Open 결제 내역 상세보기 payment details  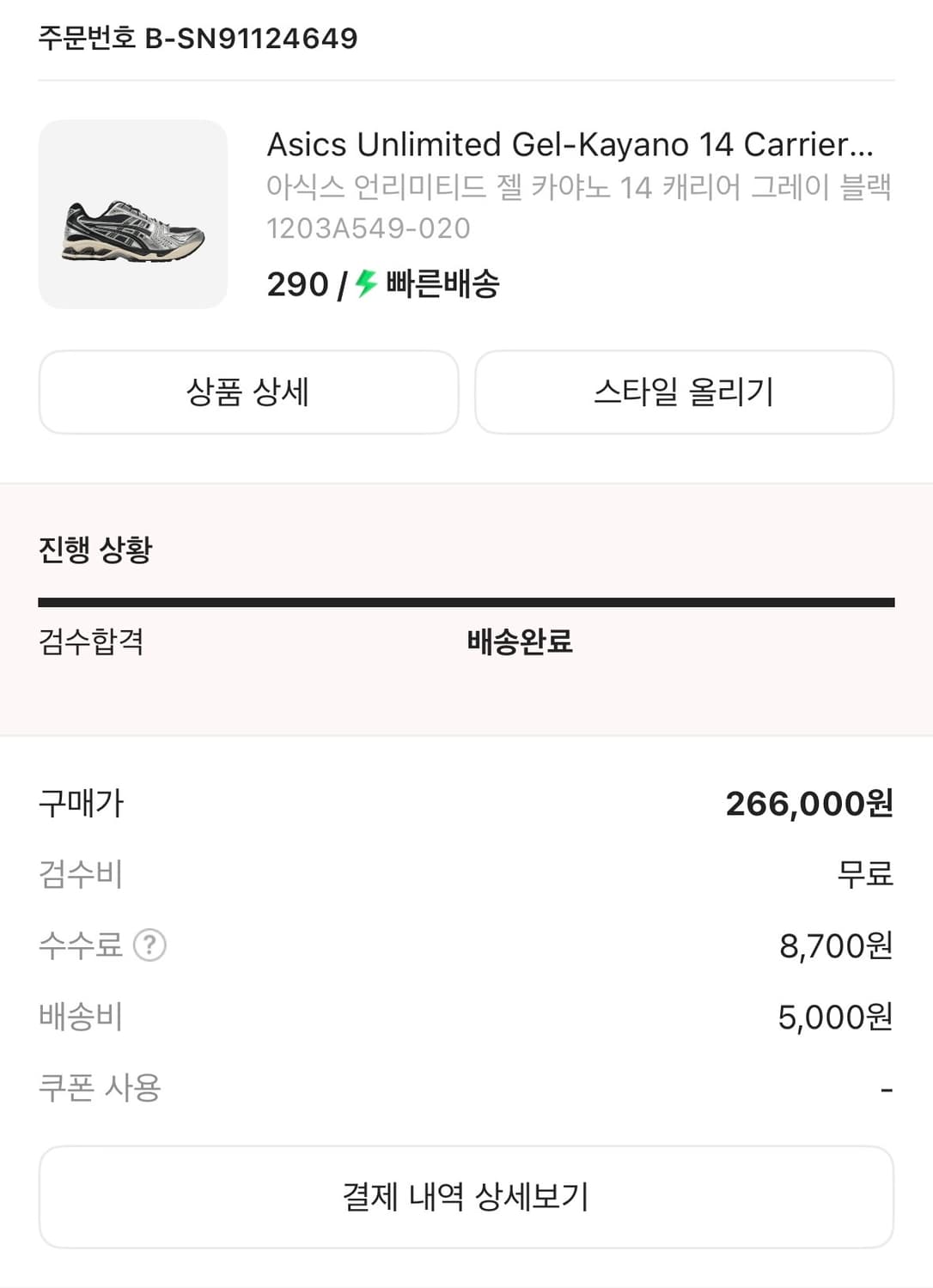click(466, 1195)
